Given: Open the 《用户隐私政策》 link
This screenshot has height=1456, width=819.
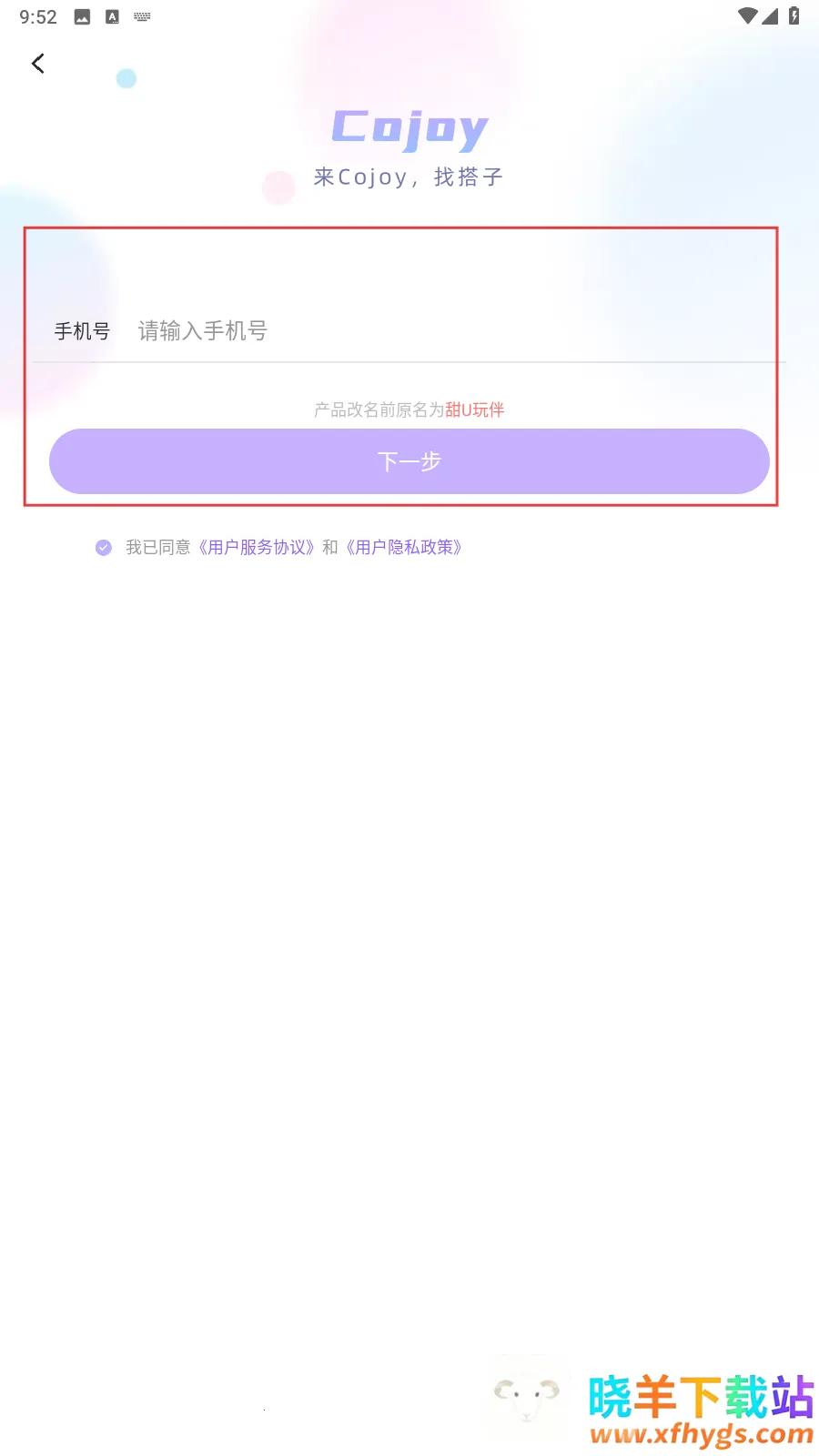Looking at the screenshot, I should point(404,547).
